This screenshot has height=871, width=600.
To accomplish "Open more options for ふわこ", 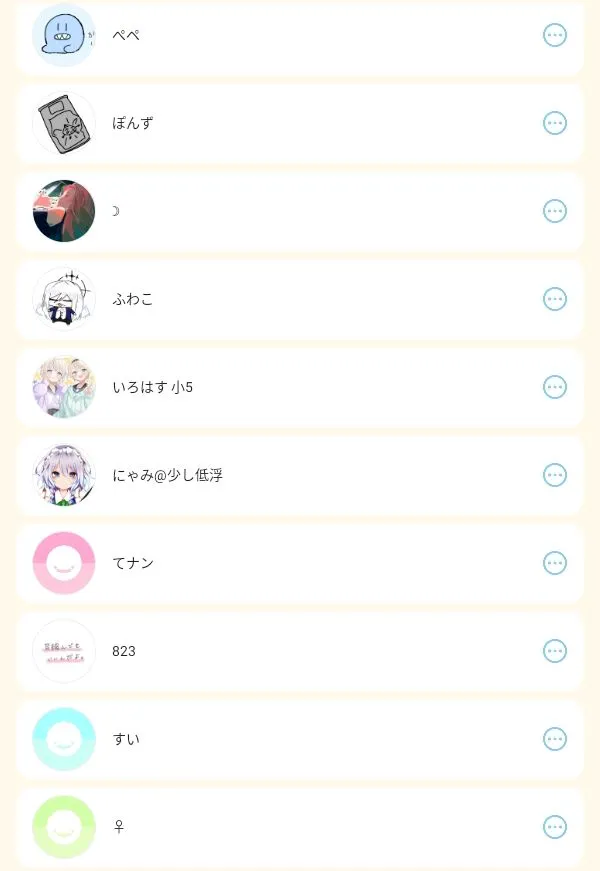I will [554, 299].
